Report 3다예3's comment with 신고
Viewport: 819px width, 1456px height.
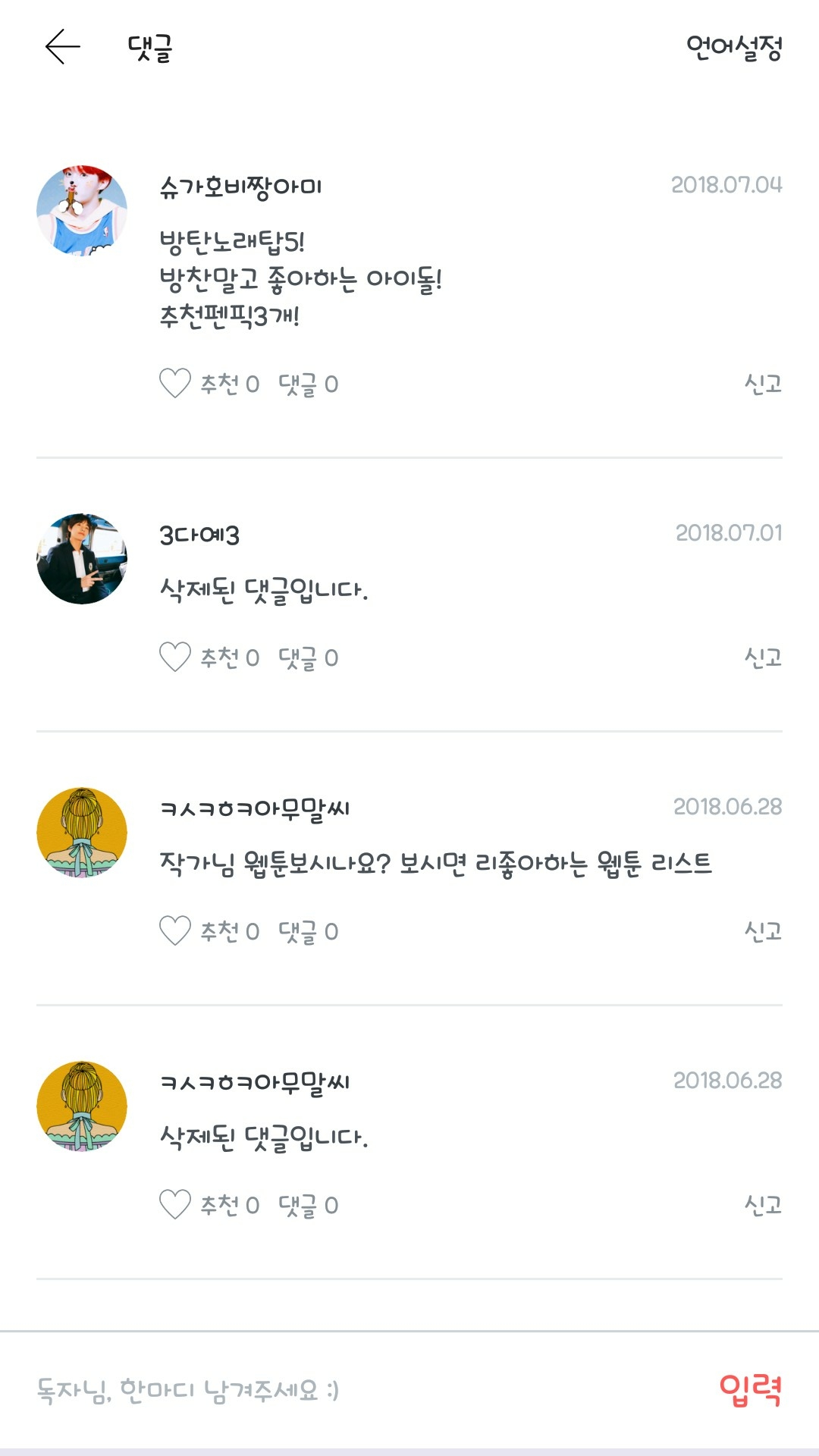tap(762, 657)
